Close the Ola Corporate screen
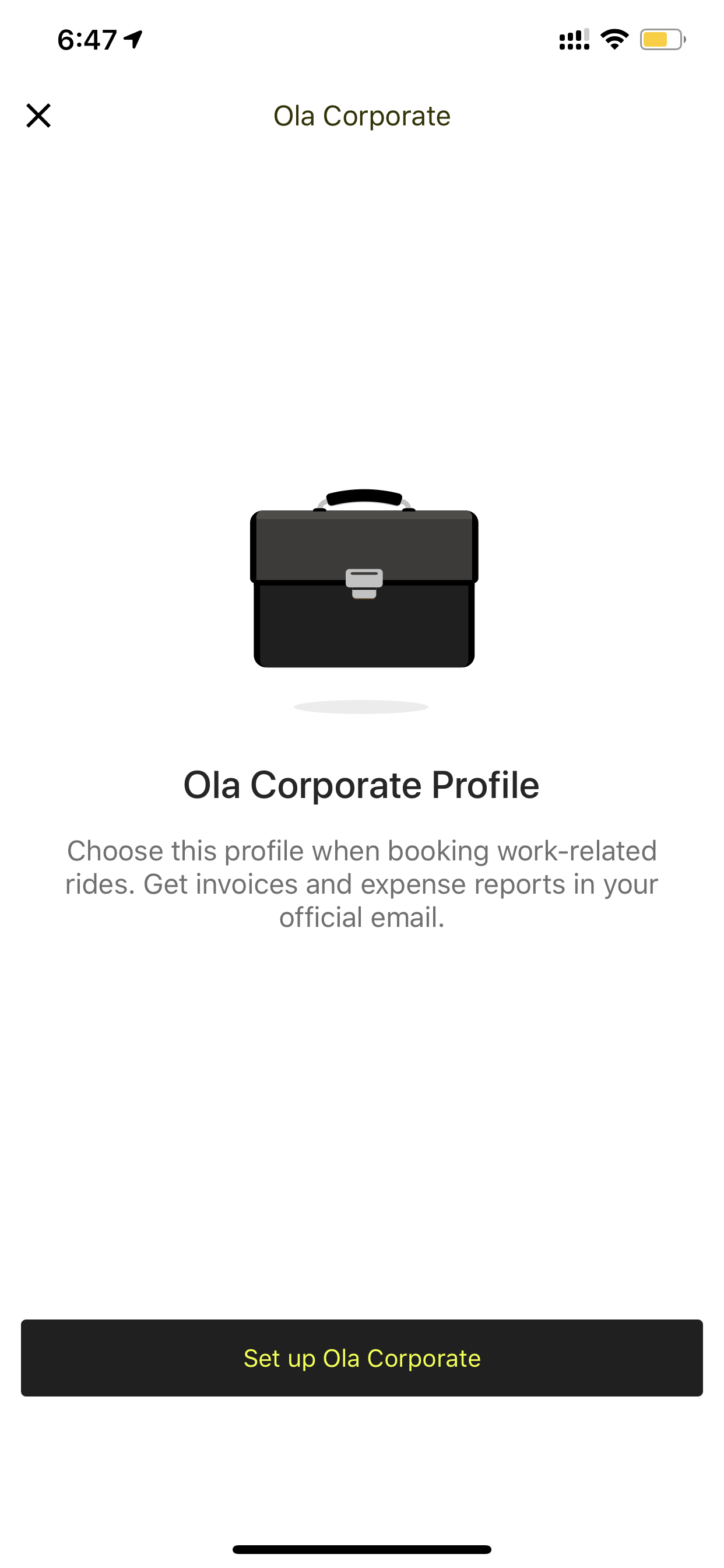 (x=38, y=116)
